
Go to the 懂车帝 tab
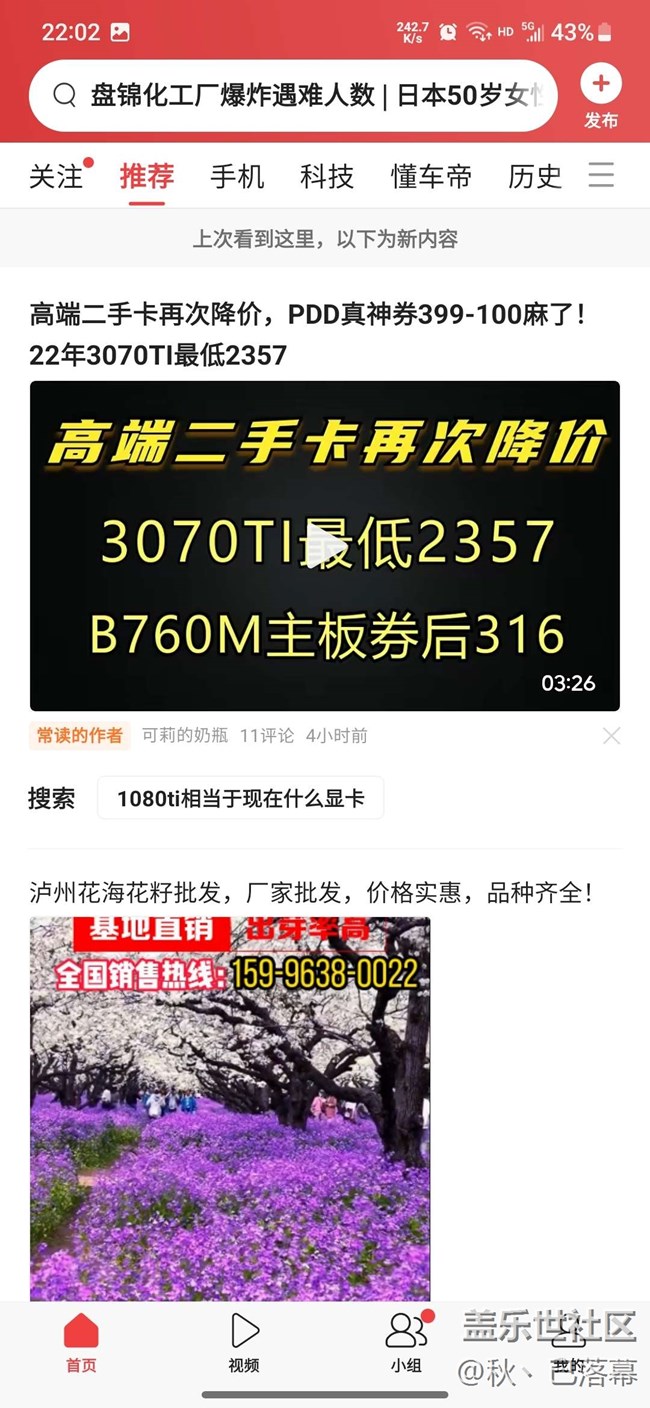(x=431, y=177)
